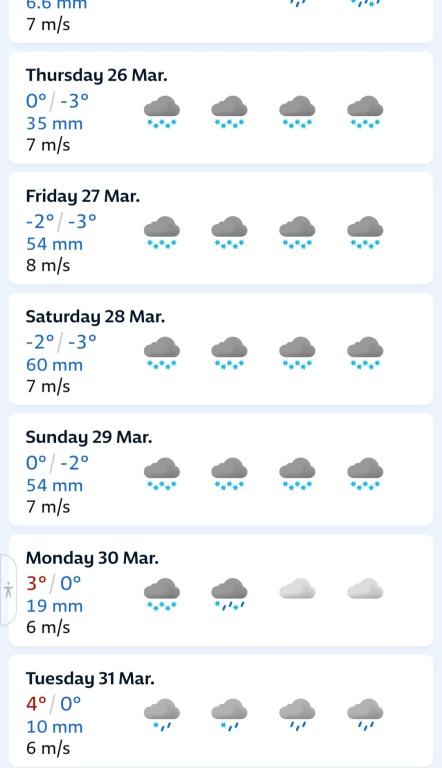Viewport: 442px width, 768px height.
Task: Open the accessibility side tab
Action: (x=8, y=590)
